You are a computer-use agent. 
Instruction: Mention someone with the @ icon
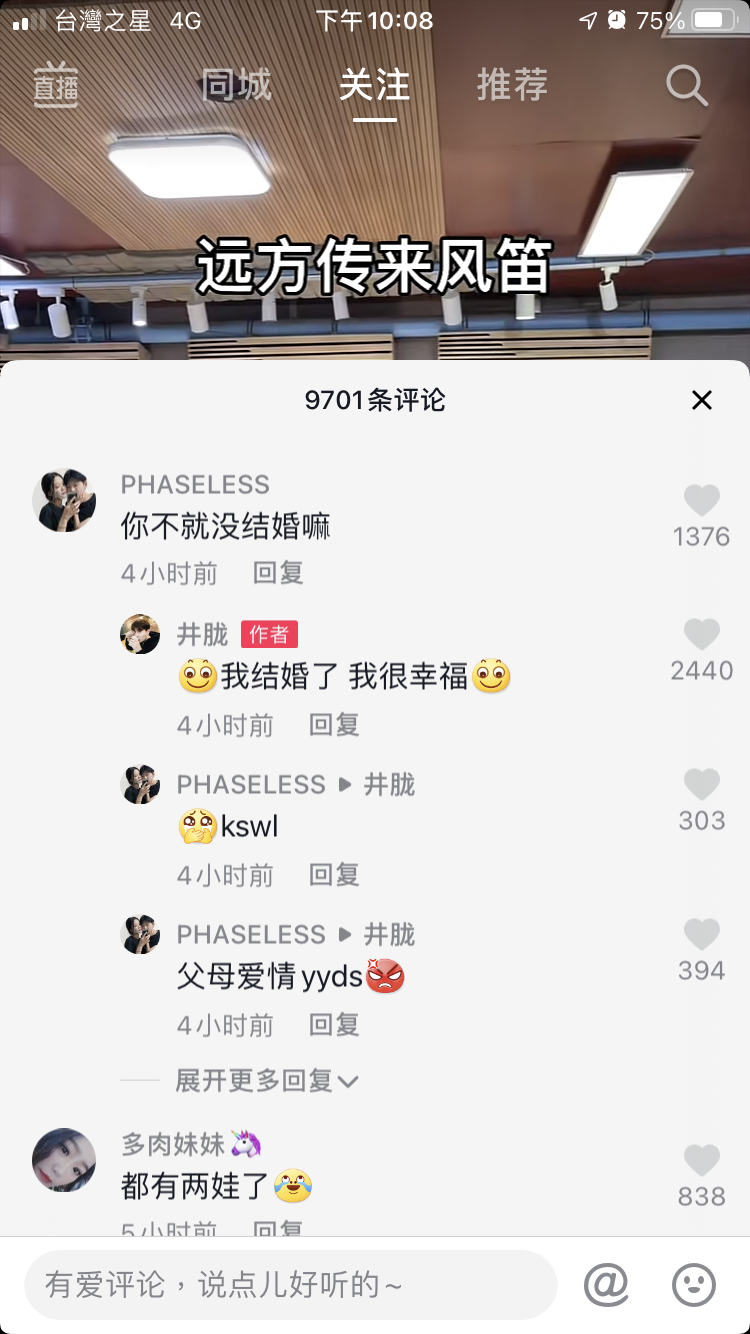click(x=606, y=1285)
